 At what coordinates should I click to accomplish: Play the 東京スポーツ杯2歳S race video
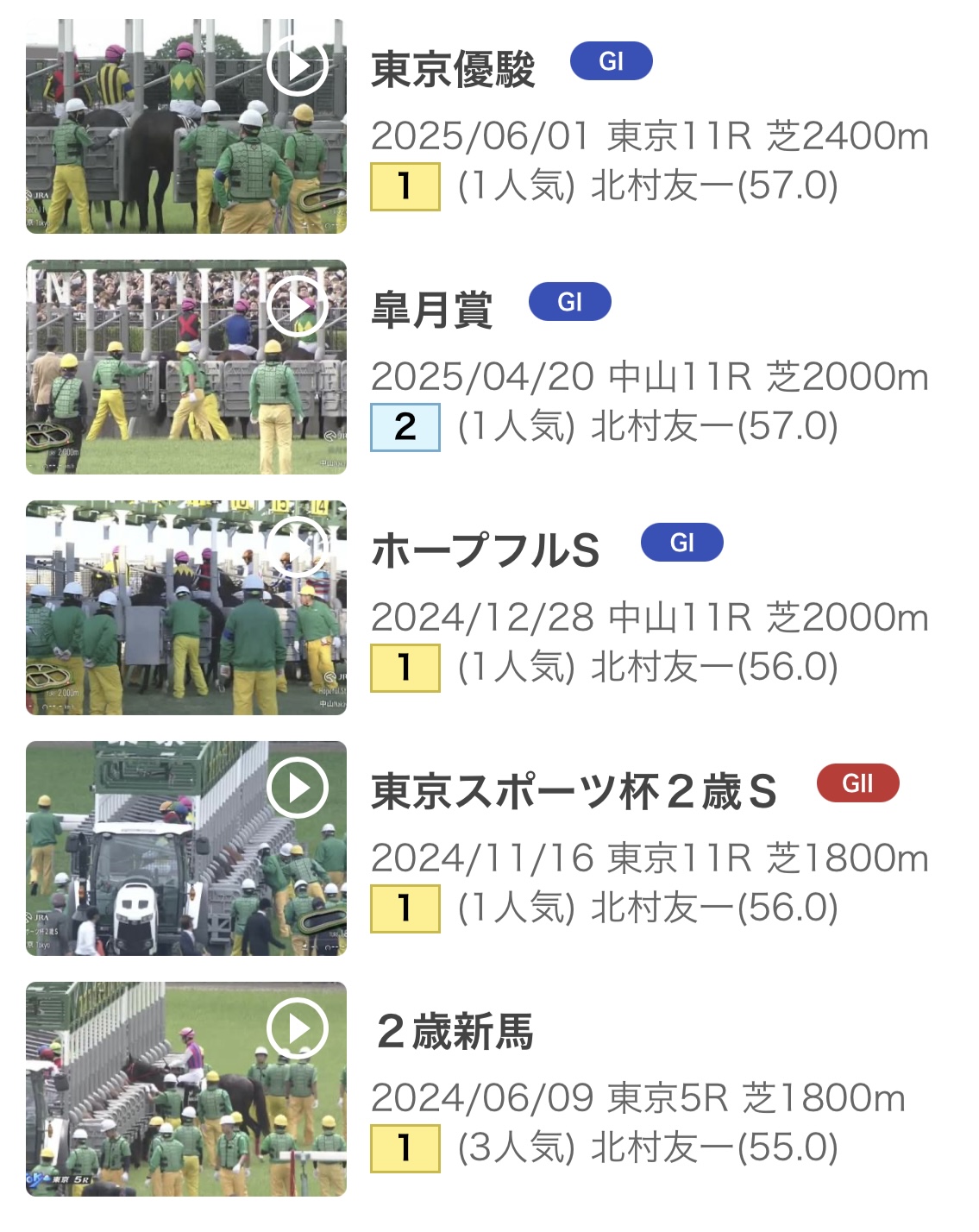point(298,788)
